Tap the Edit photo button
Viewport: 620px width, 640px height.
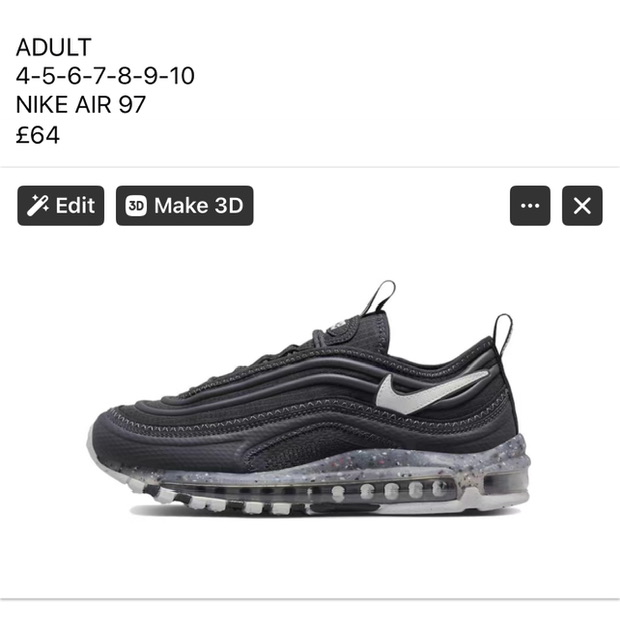click(x=61, y=206)
